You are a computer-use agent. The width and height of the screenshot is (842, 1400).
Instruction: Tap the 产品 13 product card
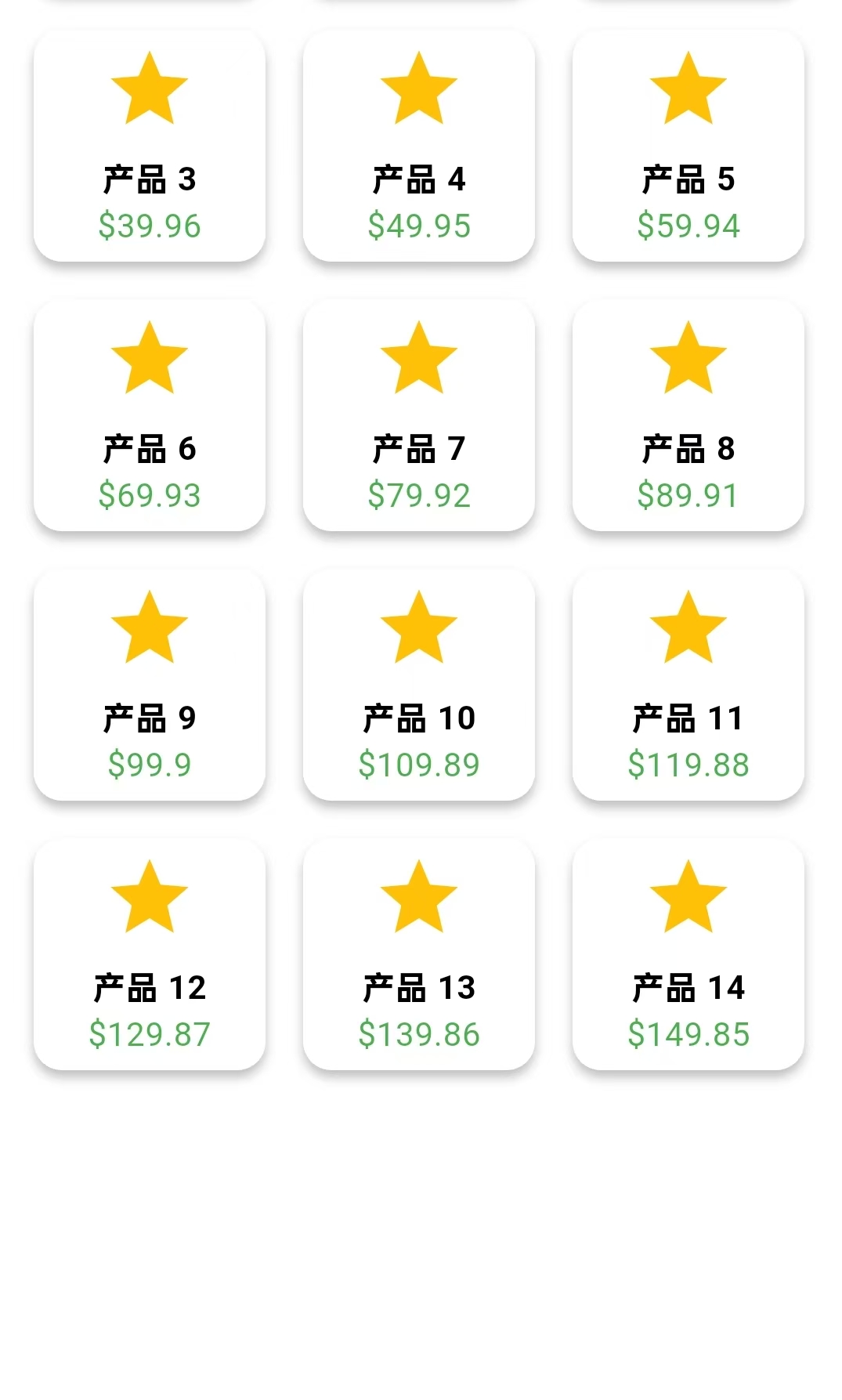pyautogui.click(x=418, y=955)
